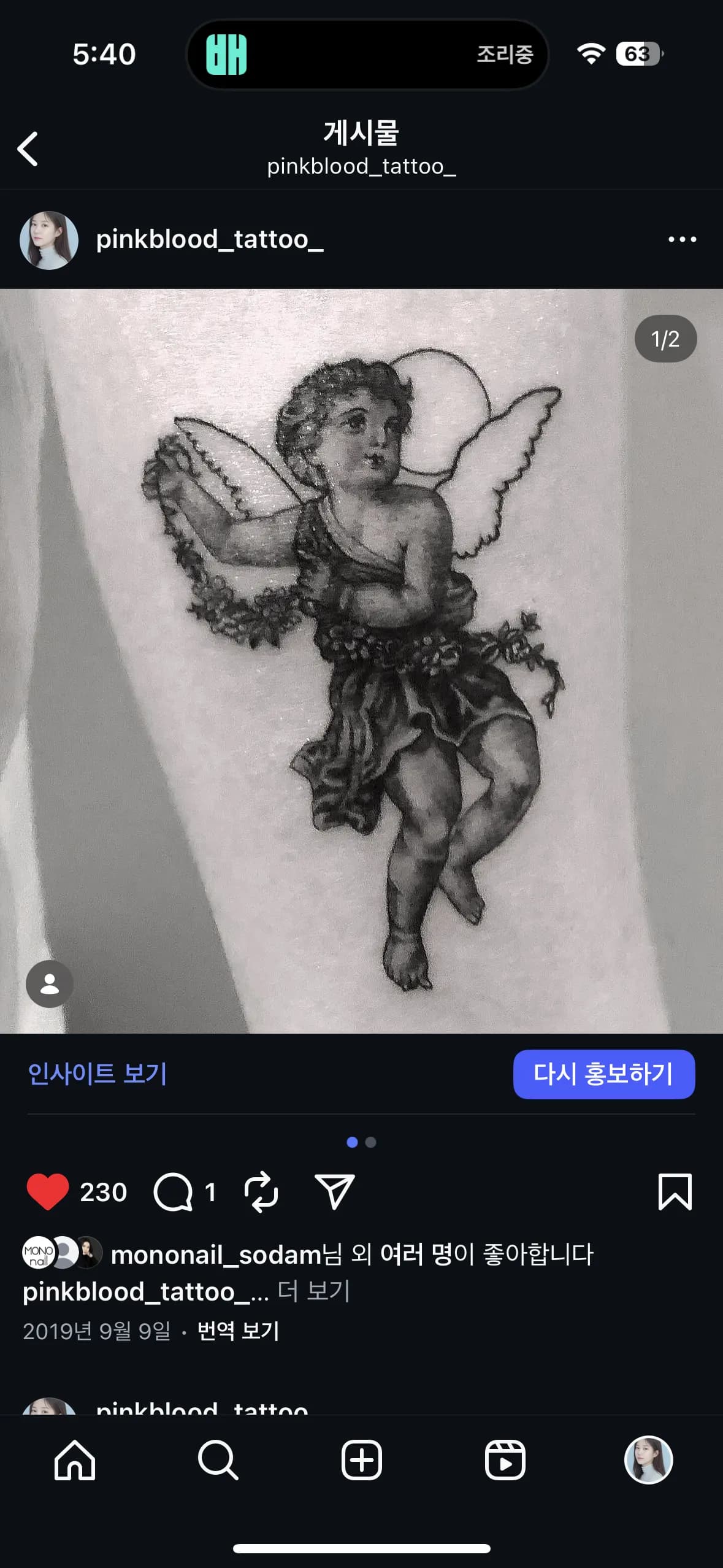
Task: Tap the 게시물 header title
Action: [361, 135]
